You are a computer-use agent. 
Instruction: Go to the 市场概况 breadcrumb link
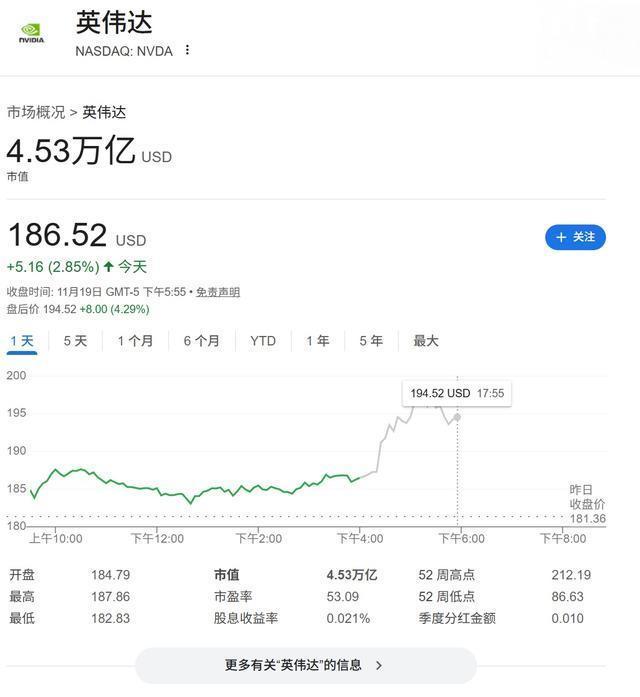point(36,113)
